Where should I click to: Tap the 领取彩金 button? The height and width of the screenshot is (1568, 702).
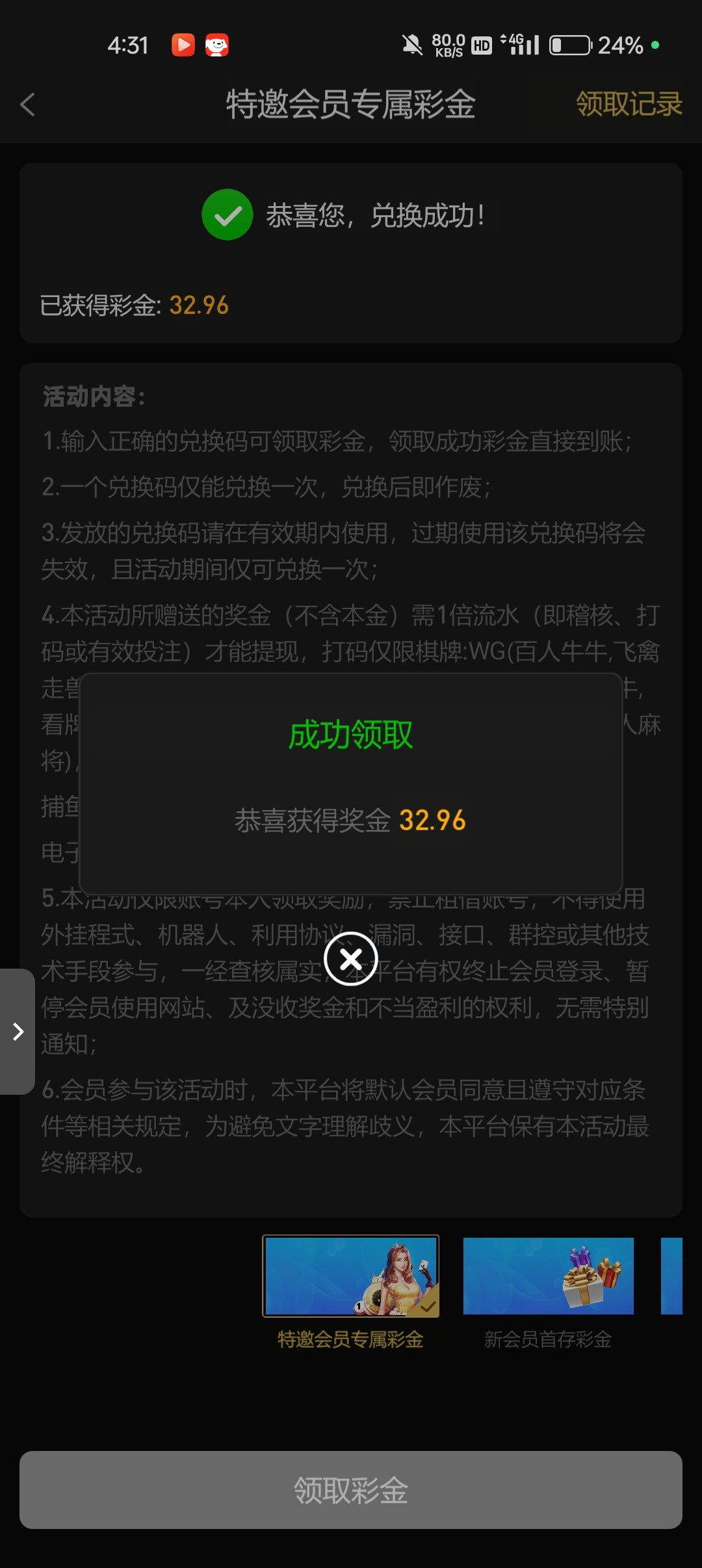click(x=351, y=1490)
